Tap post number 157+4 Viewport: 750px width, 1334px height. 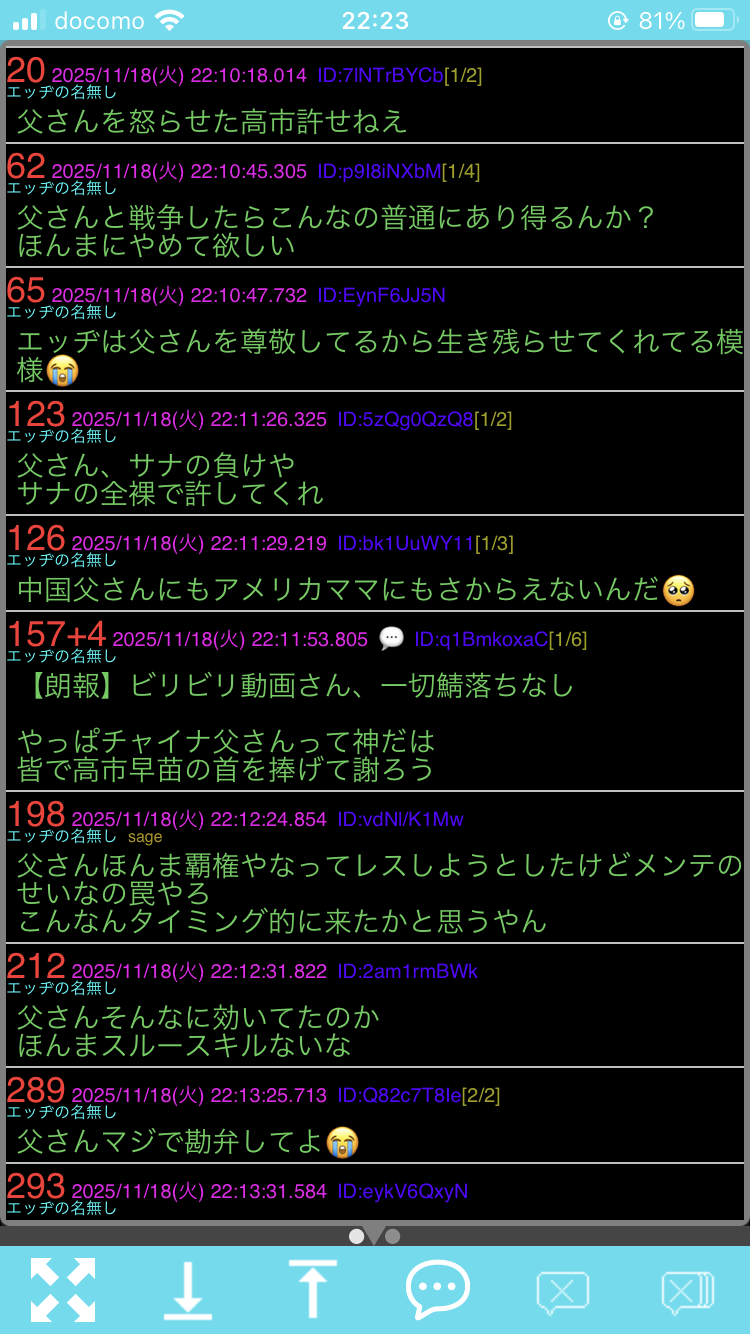click(56, 636)
